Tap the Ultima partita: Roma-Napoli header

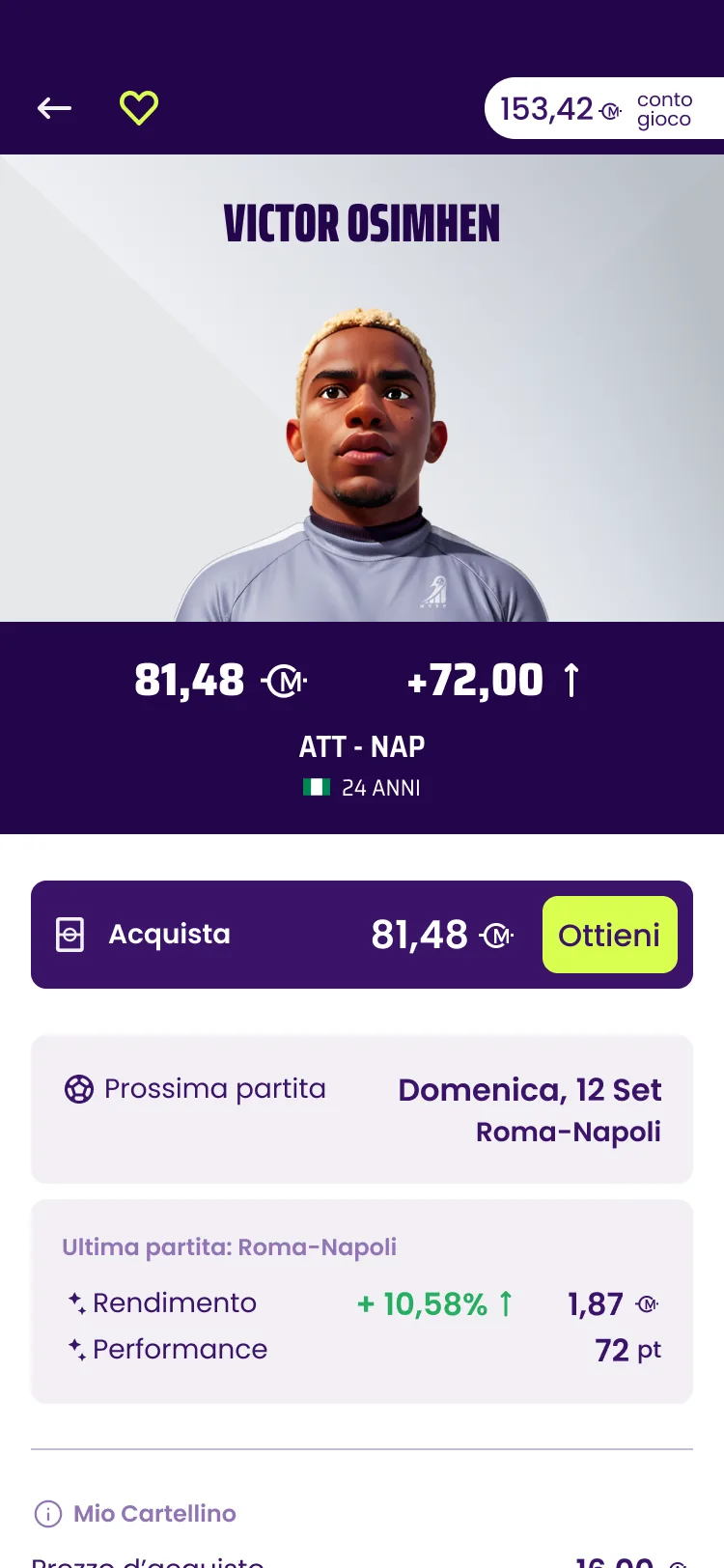pyautogui.click(x=230, y=1246)
